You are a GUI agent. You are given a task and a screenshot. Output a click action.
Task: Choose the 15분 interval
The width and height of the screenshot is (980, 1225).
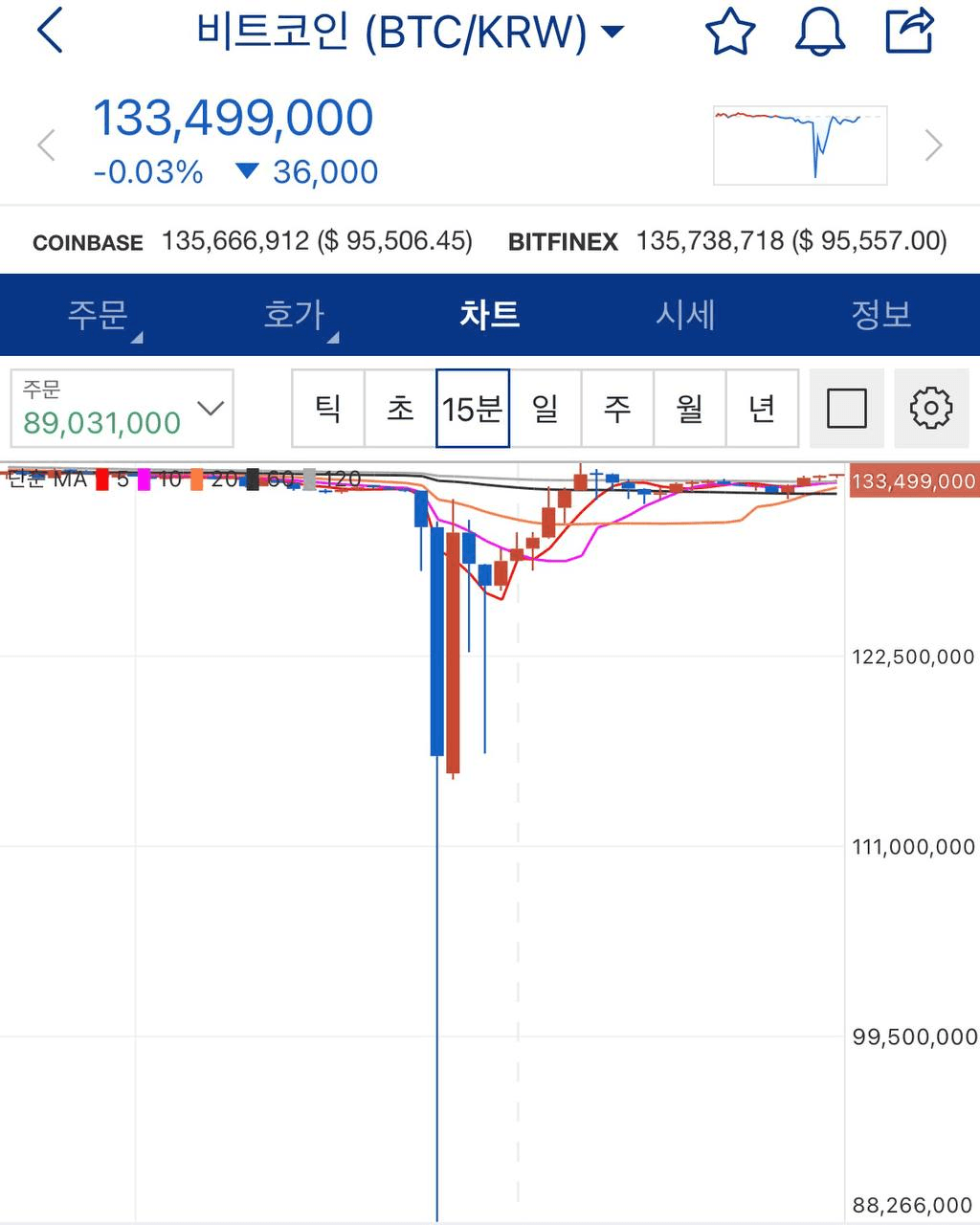(473, 409)
